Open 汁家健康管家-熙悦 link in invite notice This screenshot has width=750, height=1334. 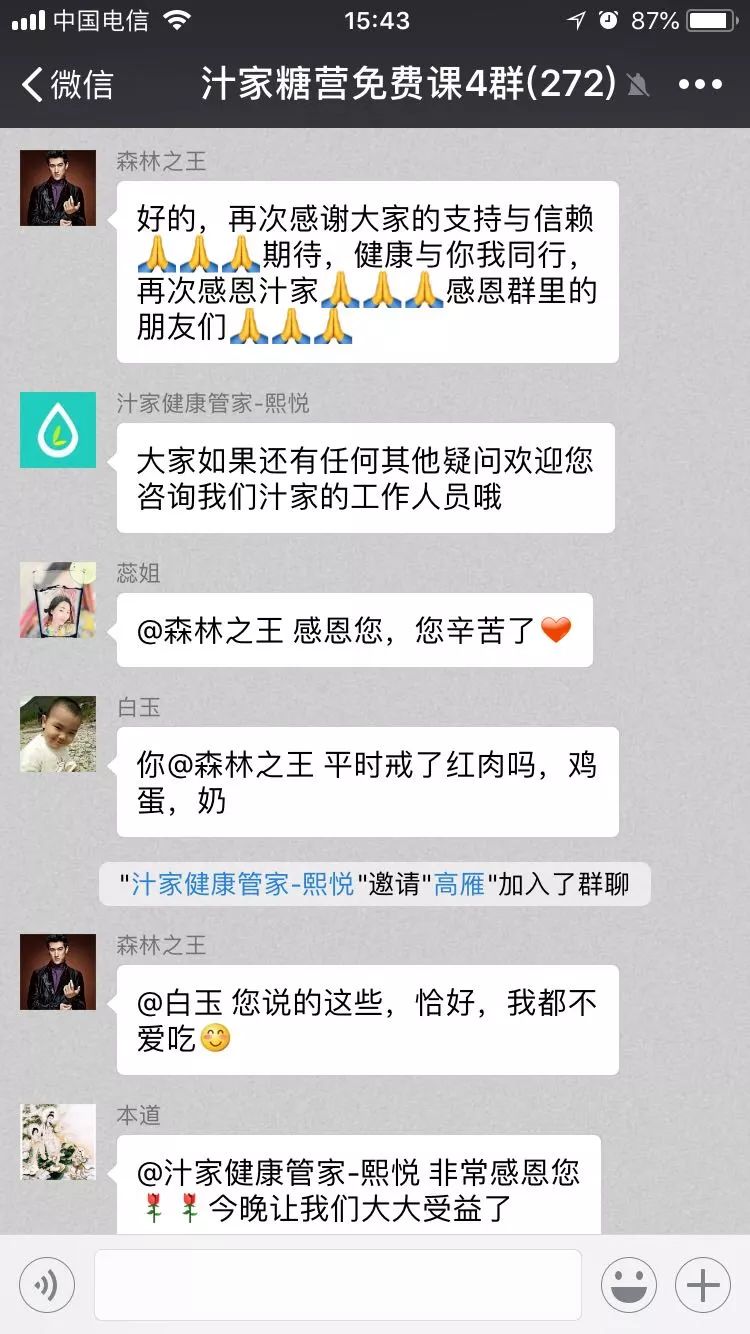[243, 884]
